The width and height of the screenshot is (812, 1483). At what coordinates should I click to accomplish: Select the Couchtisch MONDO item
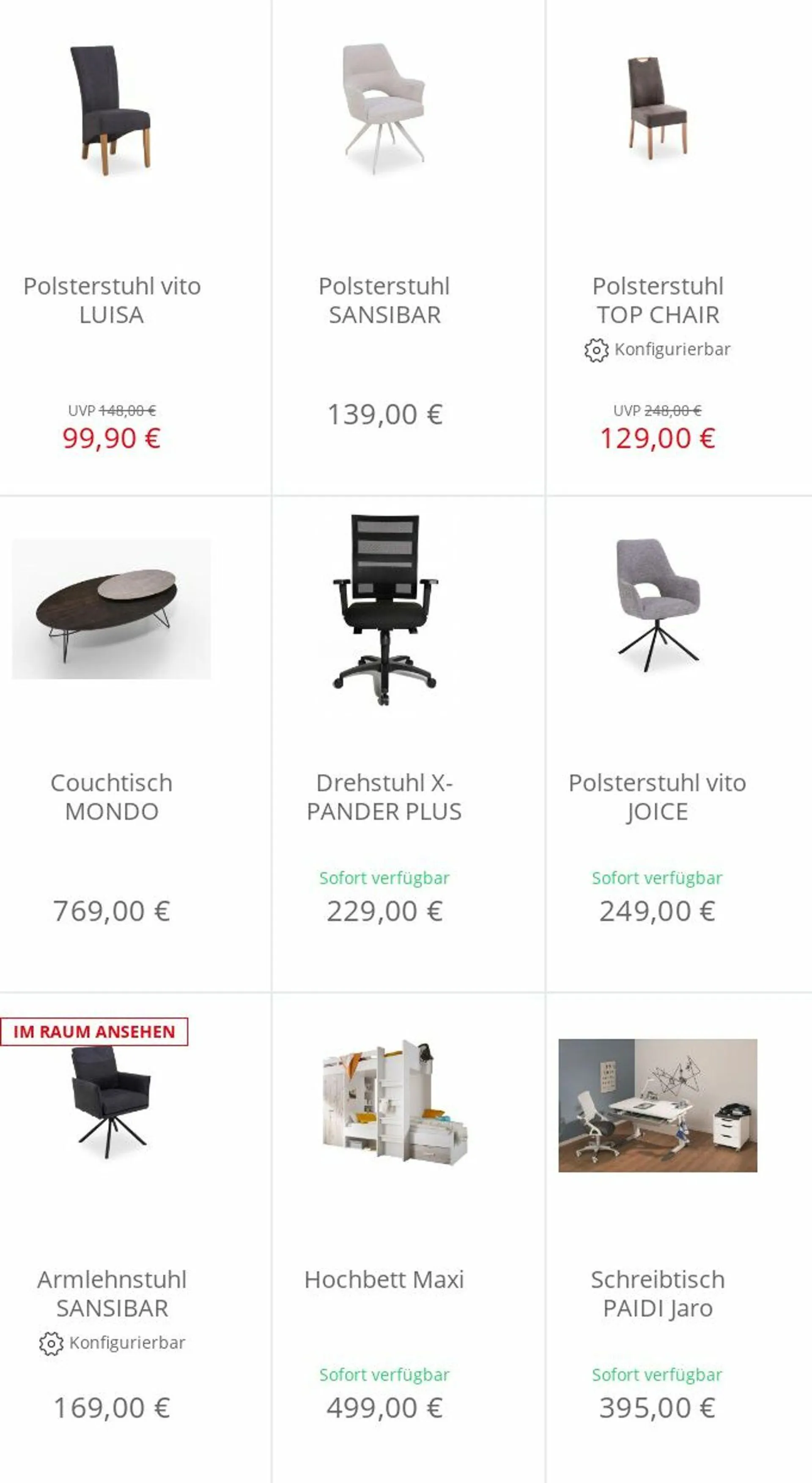(112, 797)
